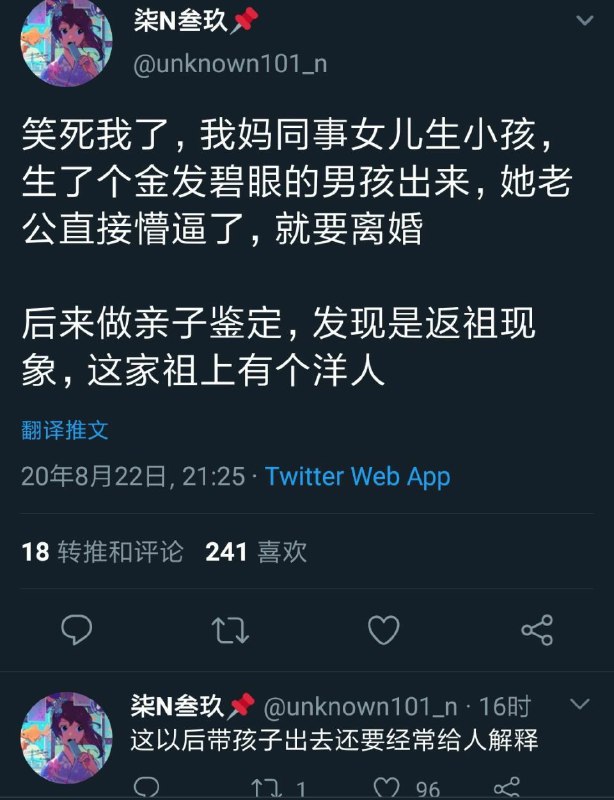
Task: Like the main tweet
Action: pyautogui.click(x=383, y=629)
